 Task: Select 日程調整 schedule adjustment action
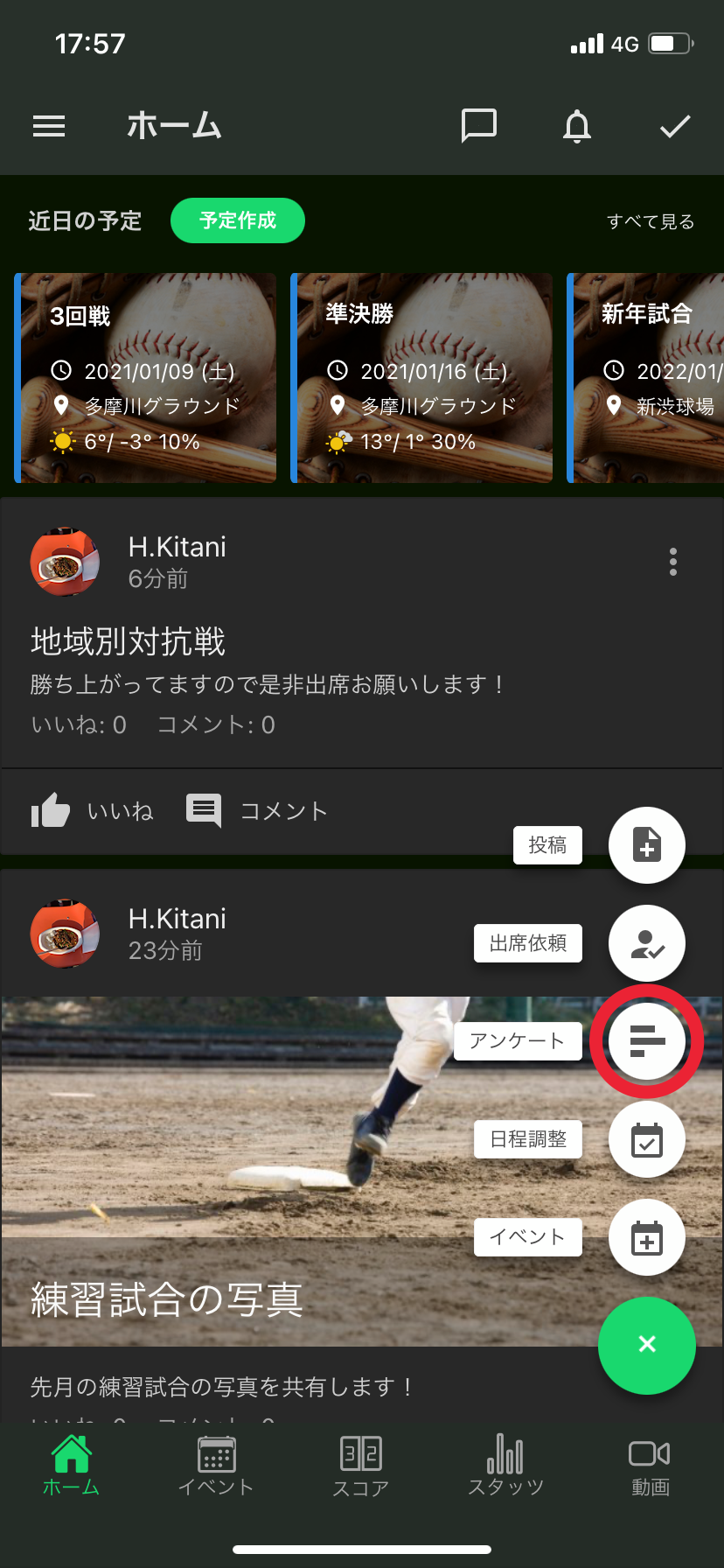click(646, 1139)
